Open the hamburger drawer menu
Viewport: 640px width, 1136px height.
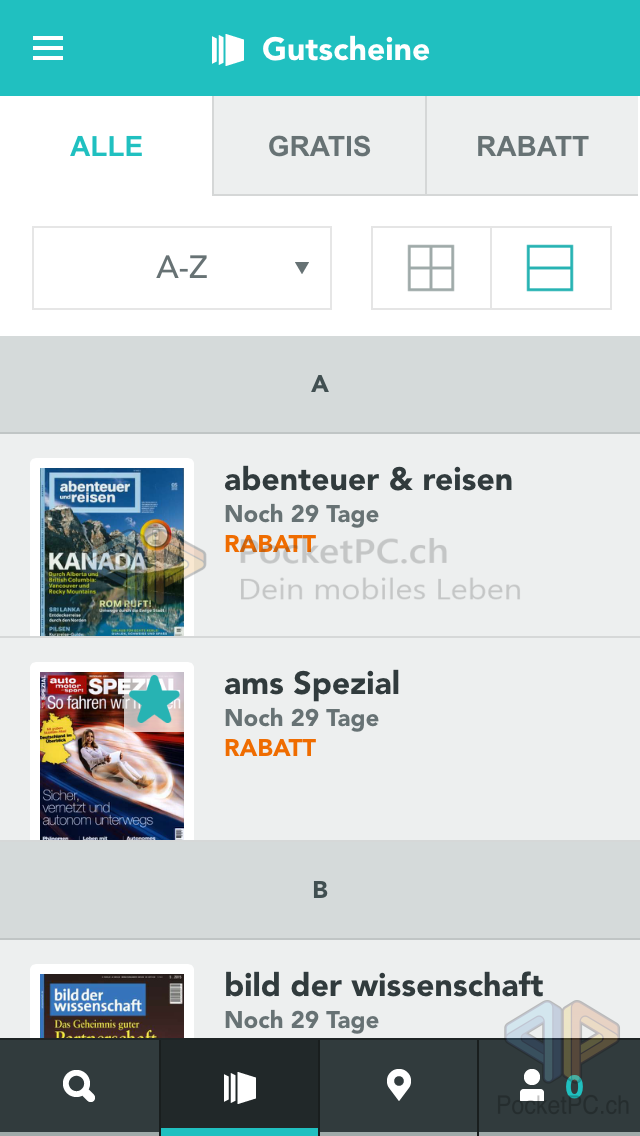(x=48, y=48)
